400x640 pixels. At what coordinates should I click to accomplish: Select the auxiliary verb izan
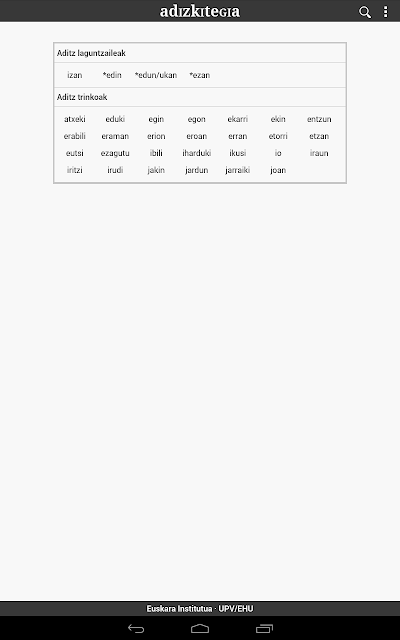click(75, 75)
